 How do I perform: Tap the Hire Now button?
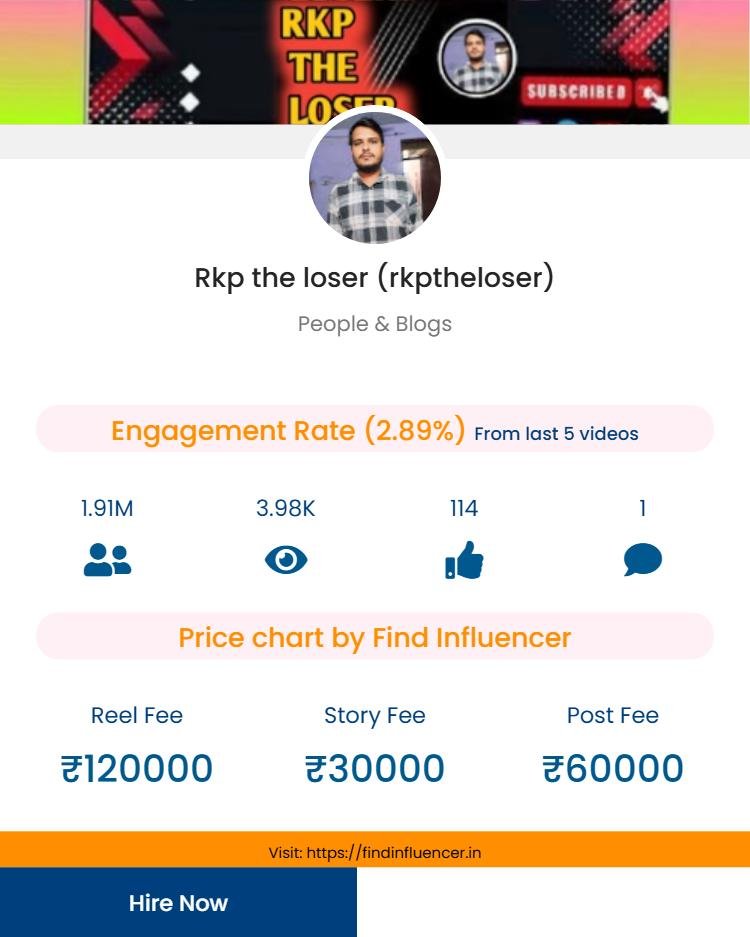click(x=178, y=902)
